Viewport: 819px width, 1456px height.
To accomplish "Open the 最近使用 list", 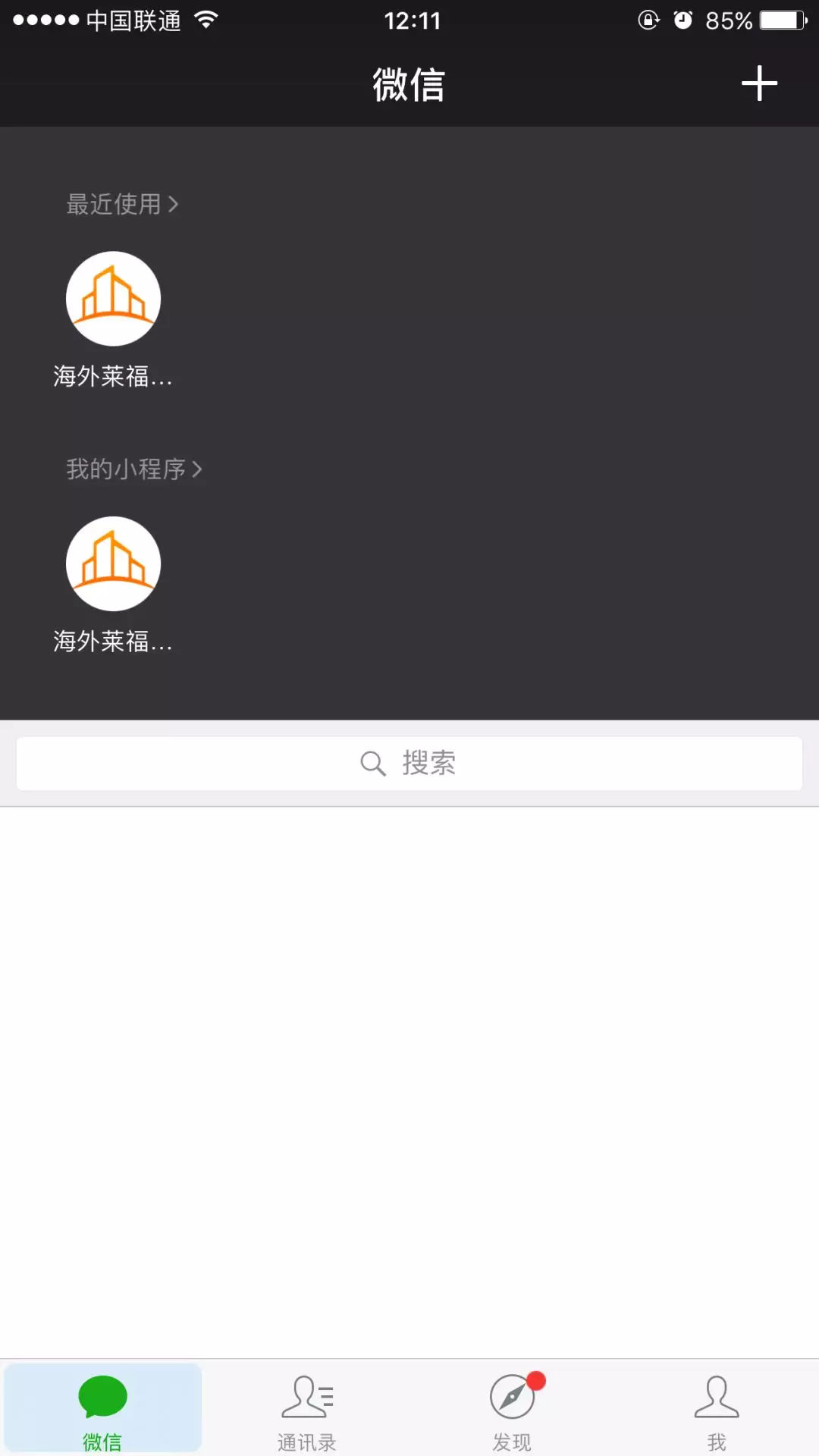I will [x=122, y=204].
